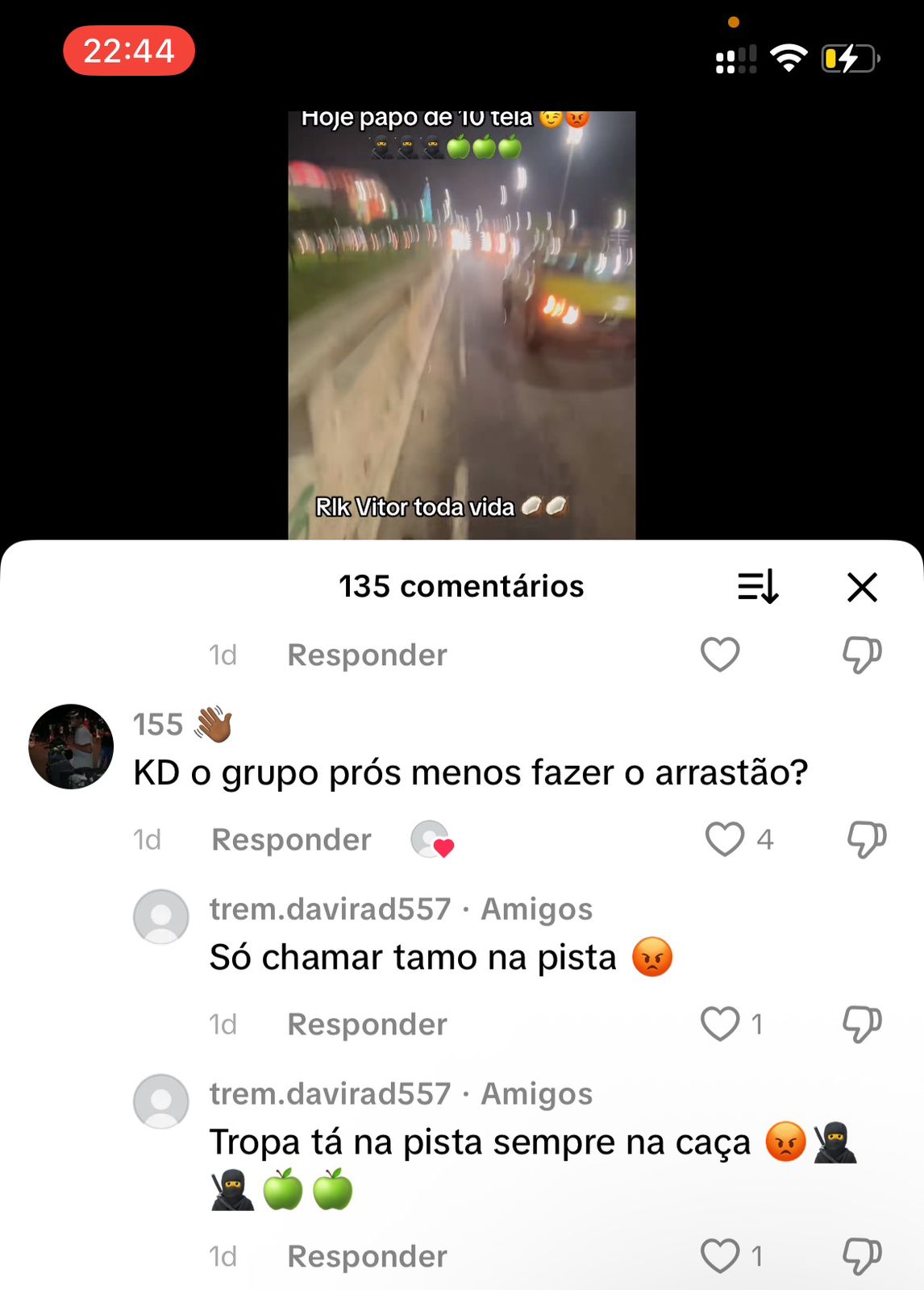
Task: Dislike the comment by 155
Action: point(866,839)
